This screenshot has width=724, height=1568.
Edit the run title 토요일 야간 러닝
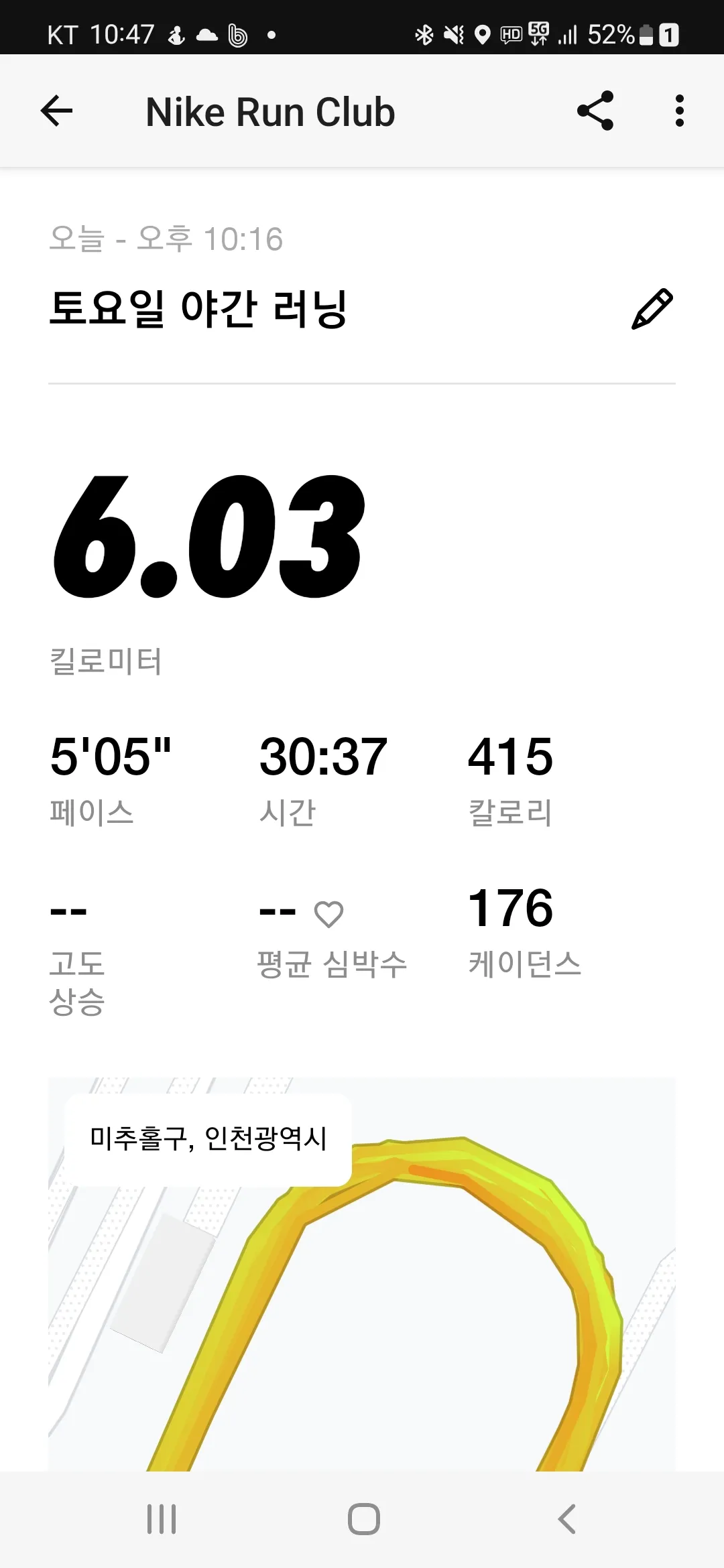[x=652, y=309]
